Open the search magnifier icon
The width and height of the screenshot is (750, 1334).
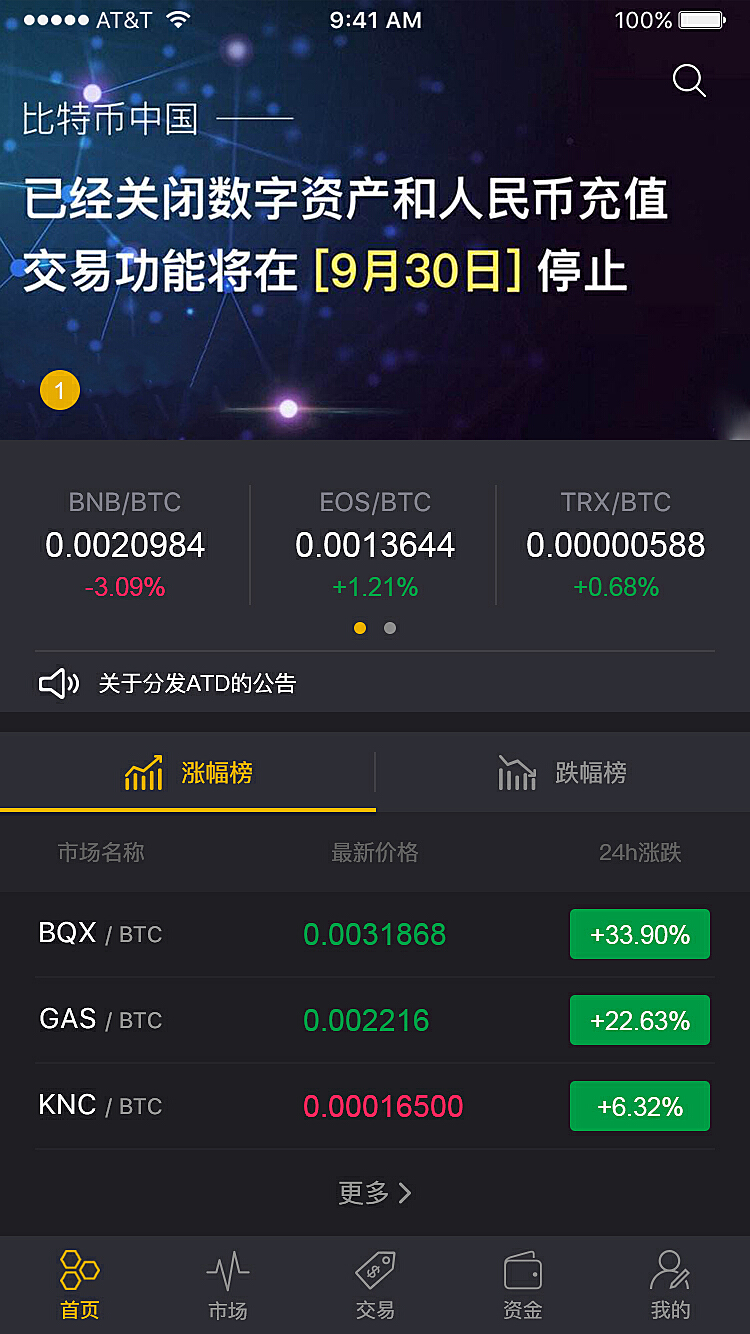689,80
